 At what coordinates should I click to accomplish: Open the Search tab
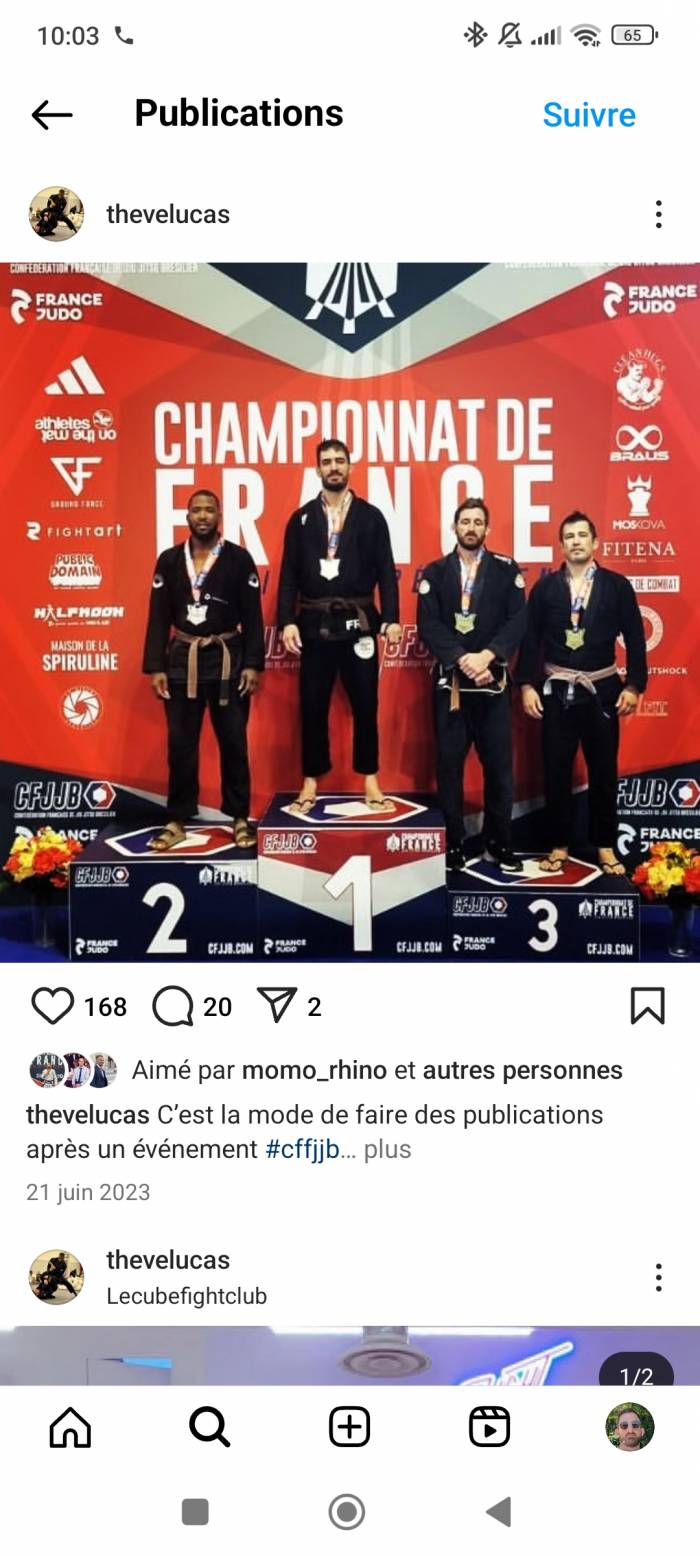pyautogui.click(x=210, y=1427)
